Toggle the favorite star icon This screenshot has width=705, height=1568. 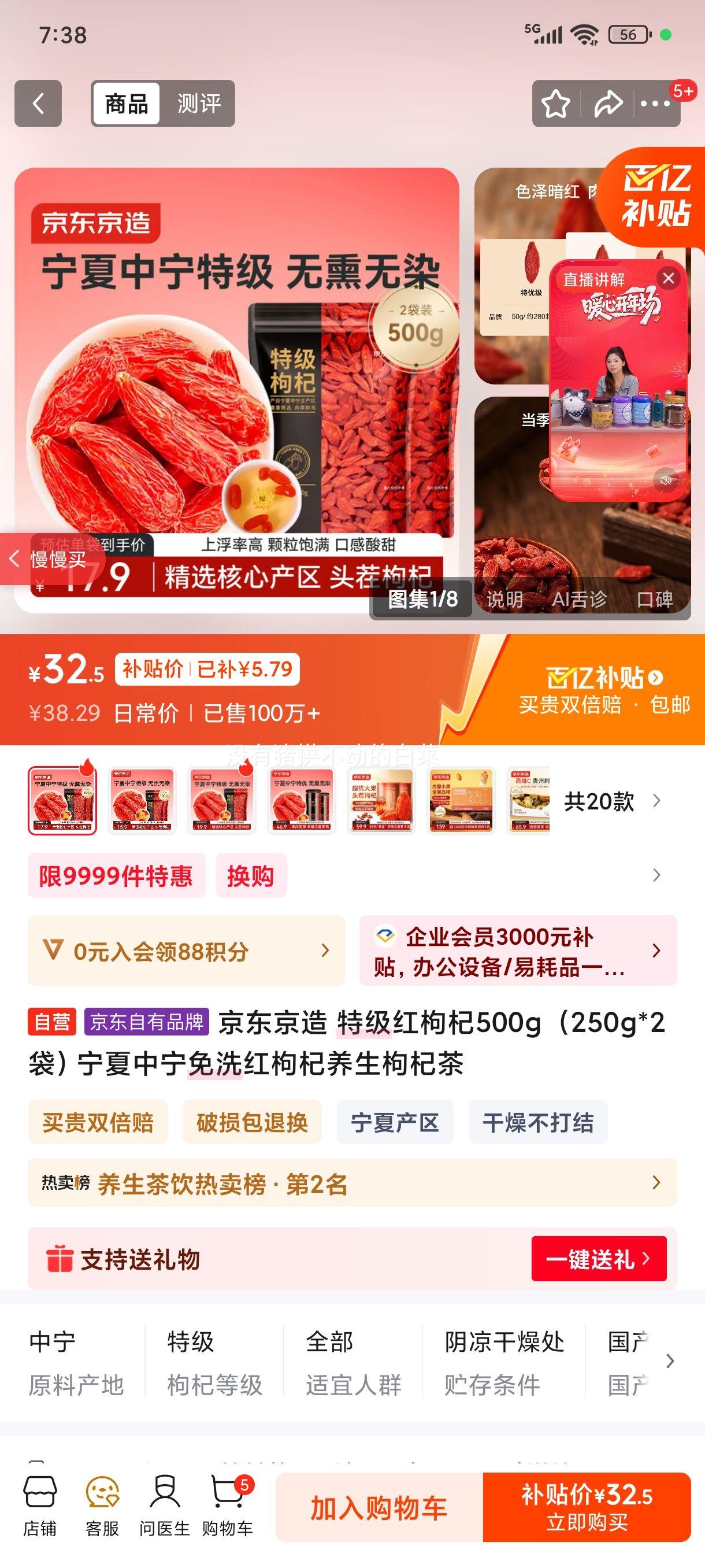point(555,103)
